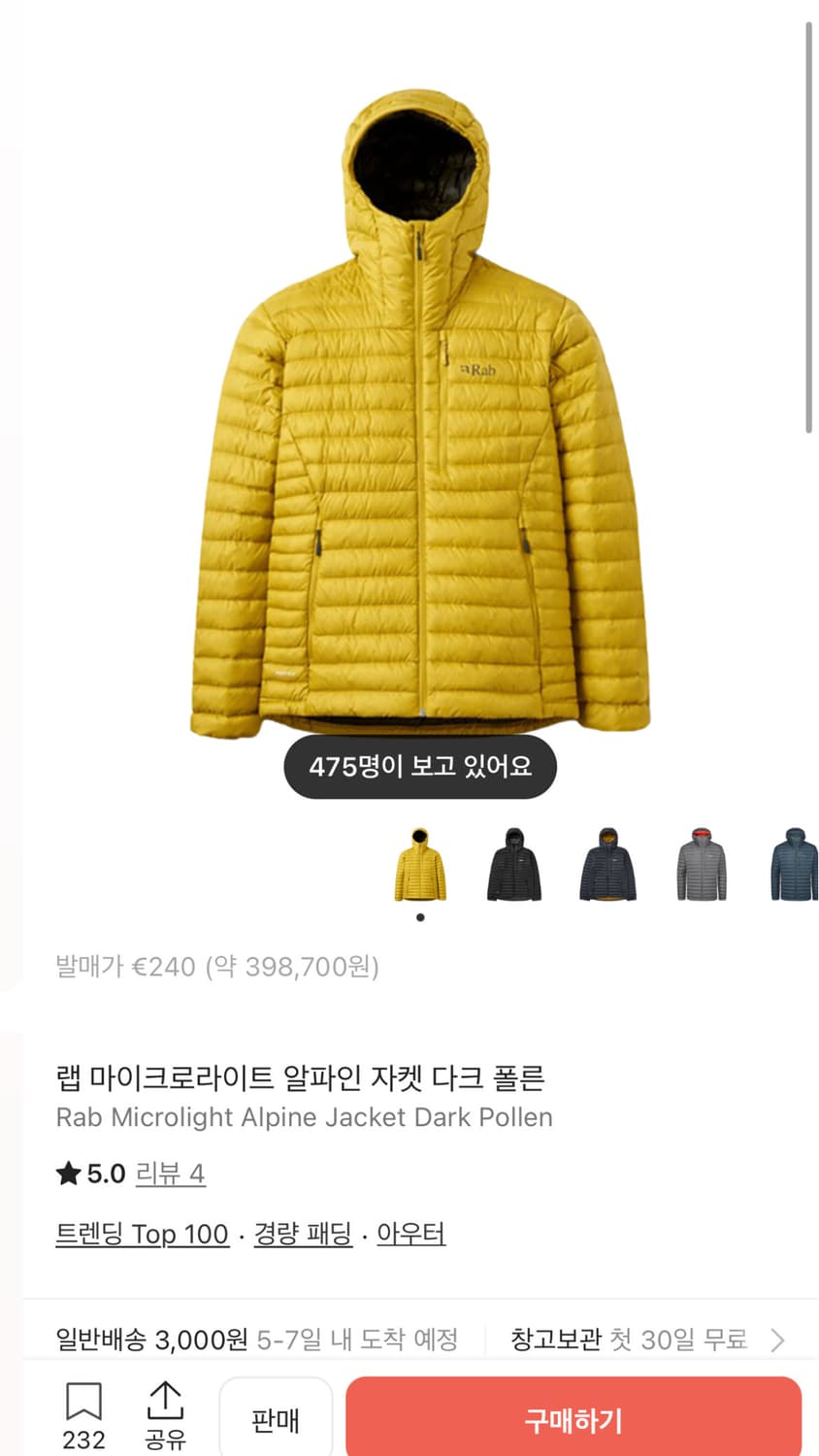Click the 판매 sell button

click(276, 1418)
